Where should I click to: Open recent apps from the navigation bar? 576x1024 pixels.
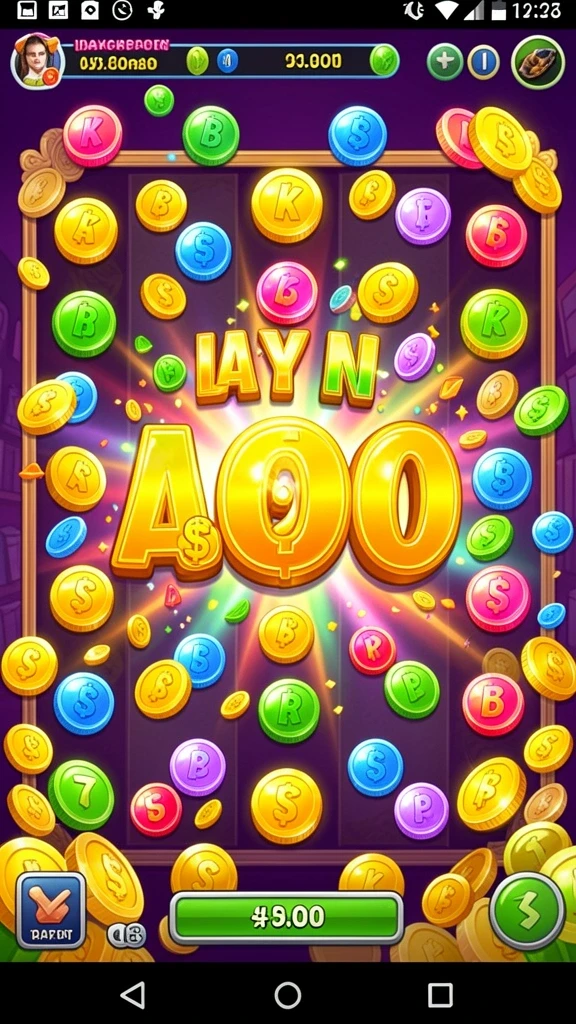click(440, 995)
